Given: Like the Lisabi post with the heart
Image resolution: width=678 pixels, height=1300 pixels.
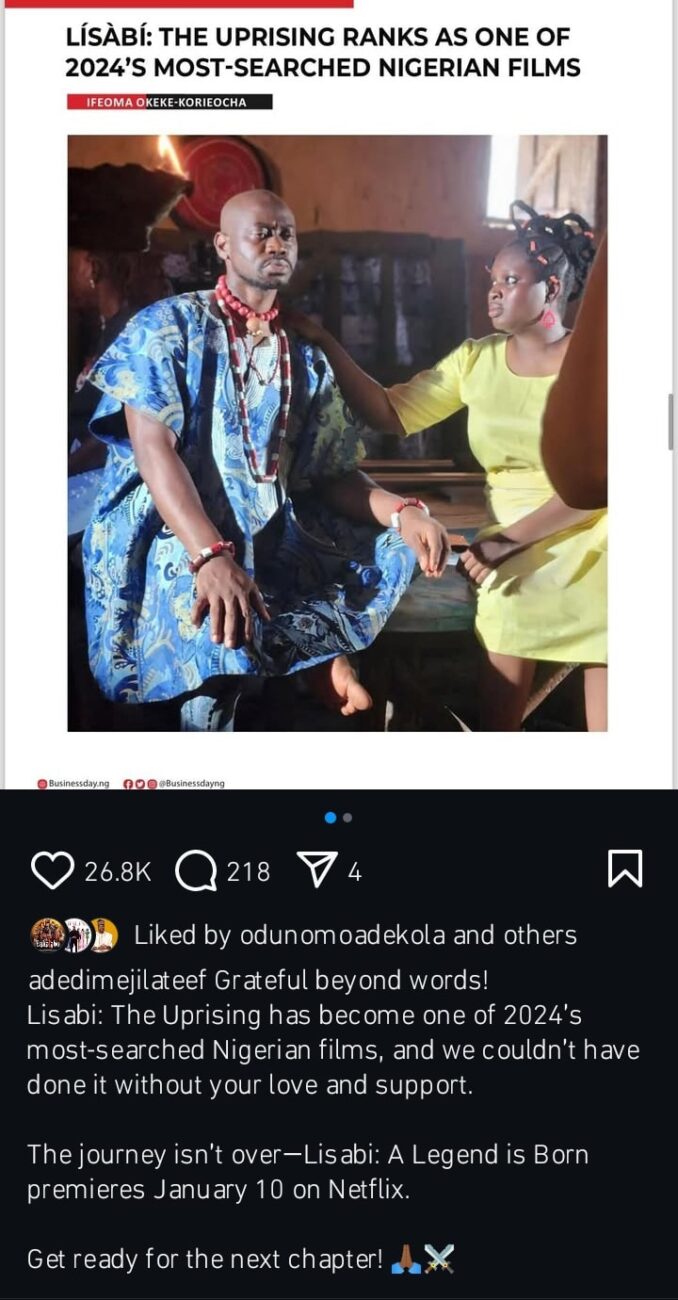Looking at the screenshot, I should (52, 871).
